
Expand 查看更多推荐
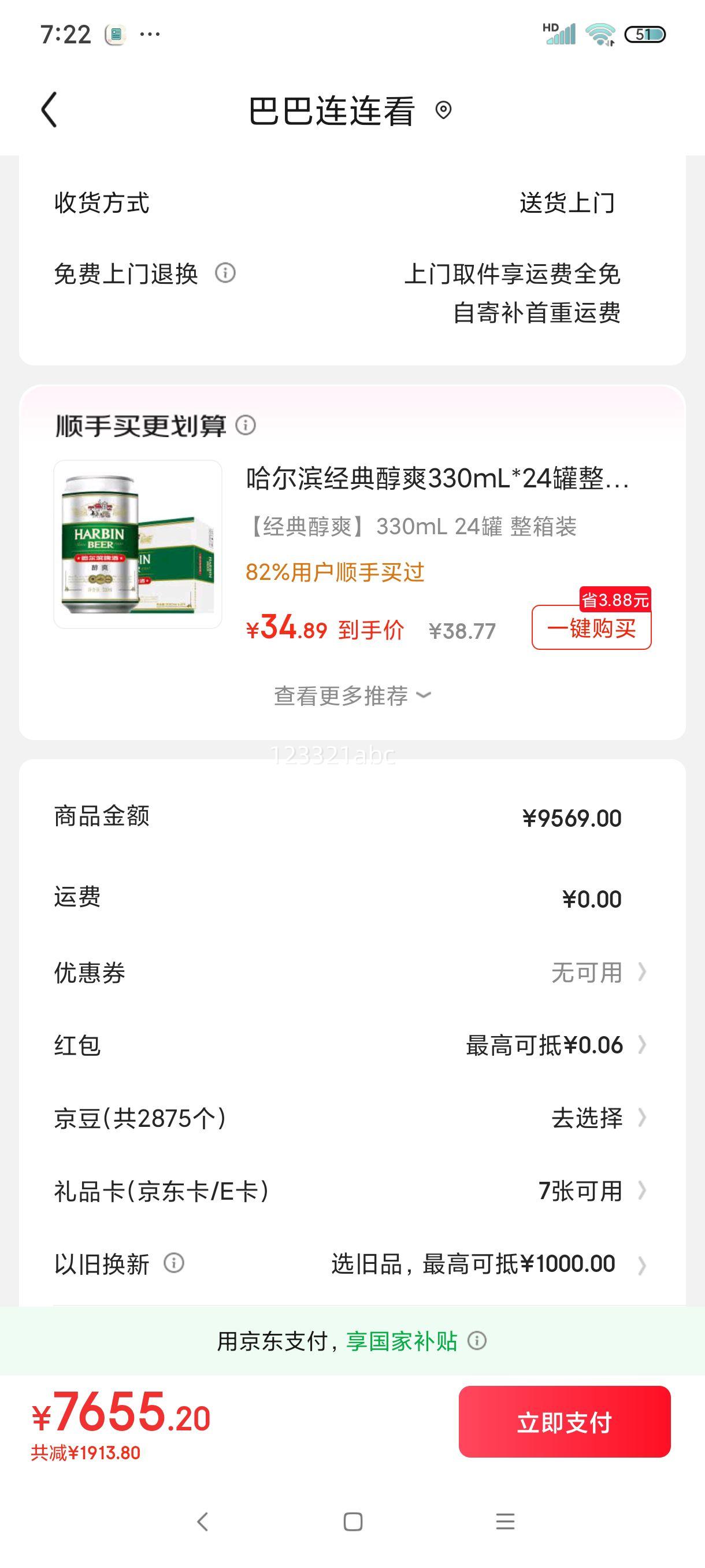352,695
